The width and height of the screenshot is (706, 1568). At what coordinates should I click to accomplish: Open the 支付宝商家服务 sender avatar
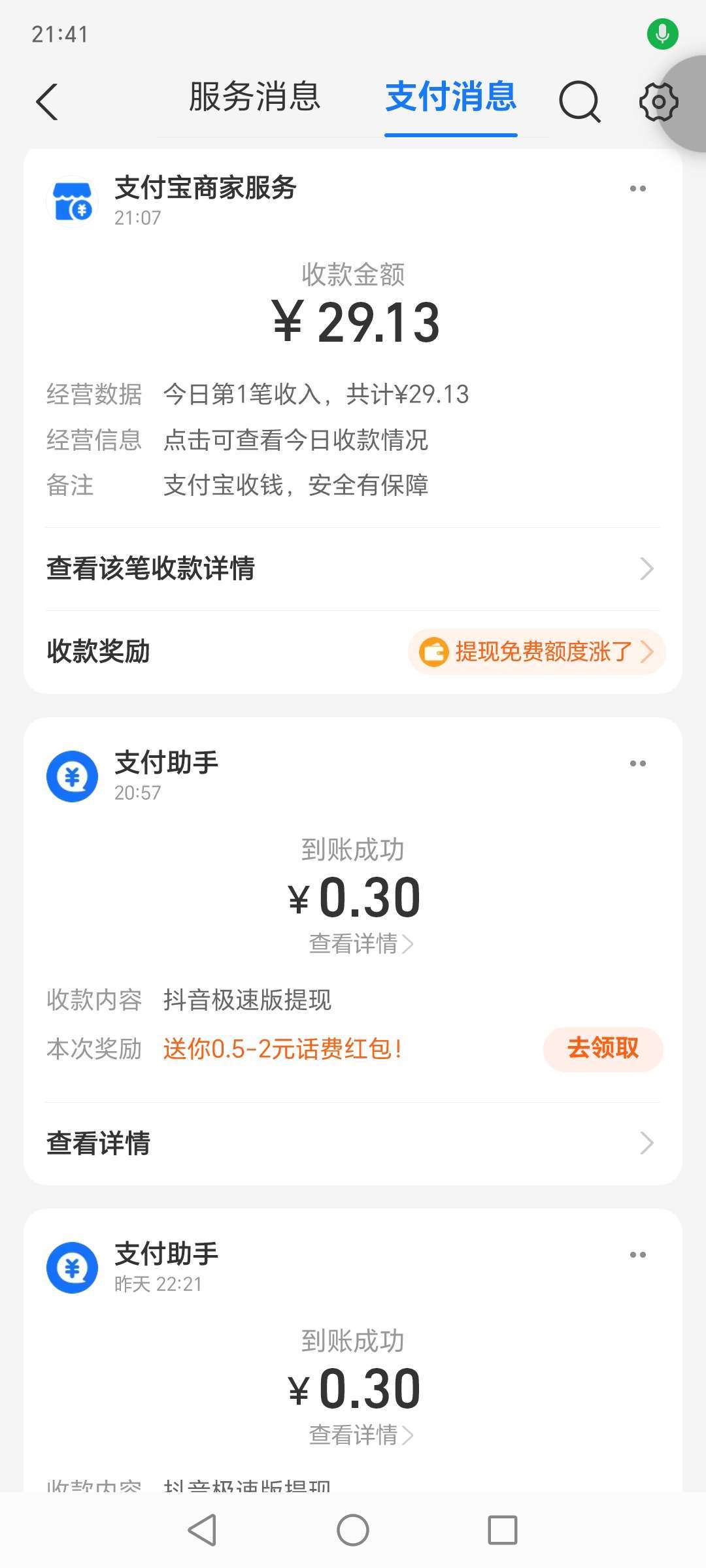(x=73, y=202)
